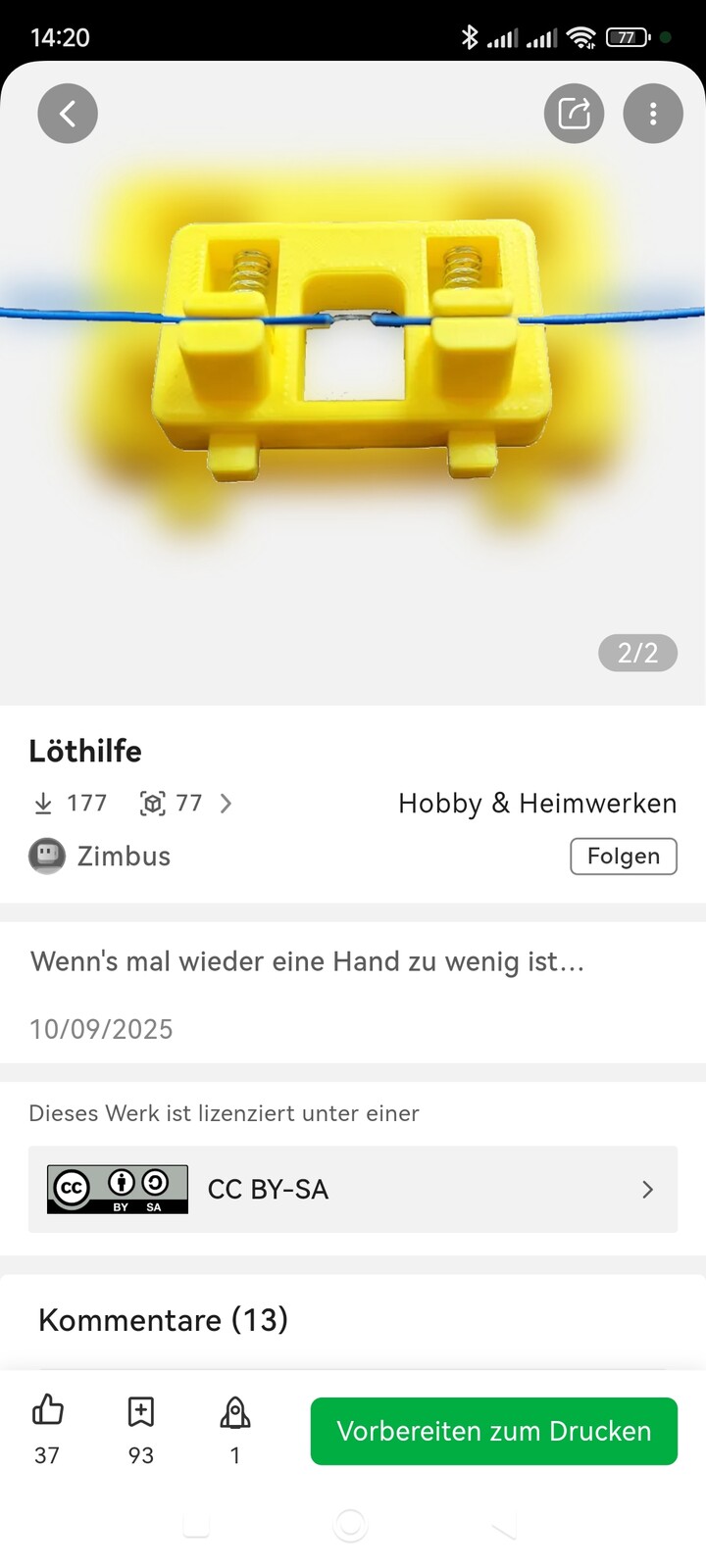Tap the system home button
The image size is (706, 1568).
[x=351, y=1525]
